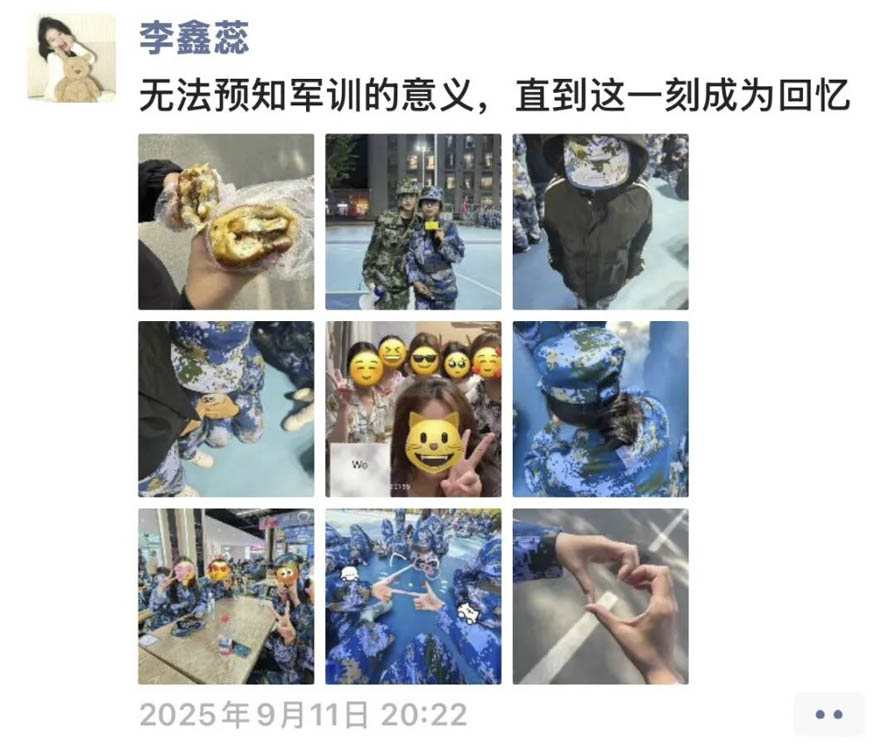The height and width of the screenshot is (750, 896).
Task: Open the burger photo tile
Action: click(226, 222)
